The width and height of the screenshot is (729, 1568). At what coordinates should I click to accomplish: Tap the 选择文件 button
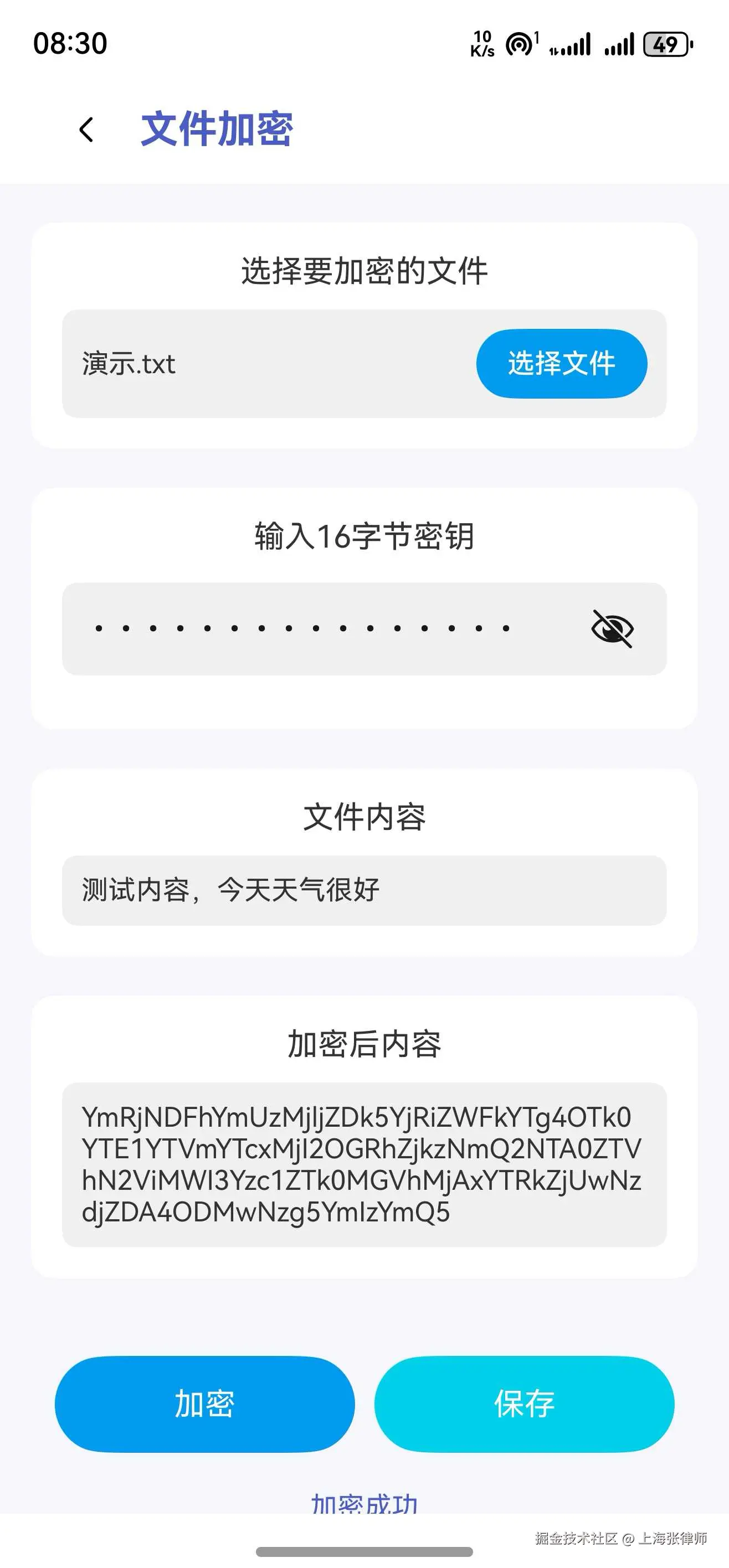point(561,363)
